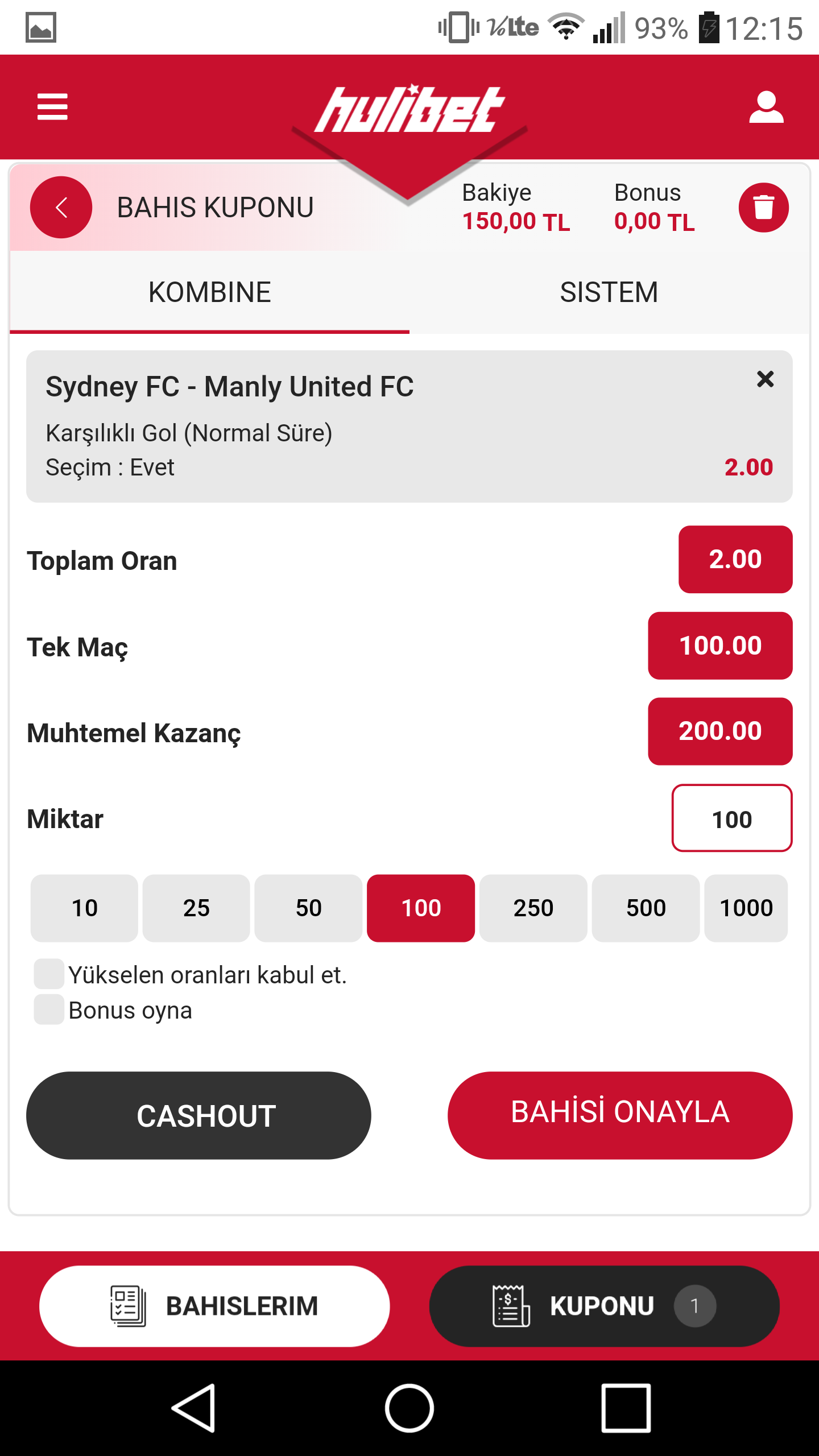Select the 250 stake chip
This screenshot has width=819, height=1456.
coord(533,908)
